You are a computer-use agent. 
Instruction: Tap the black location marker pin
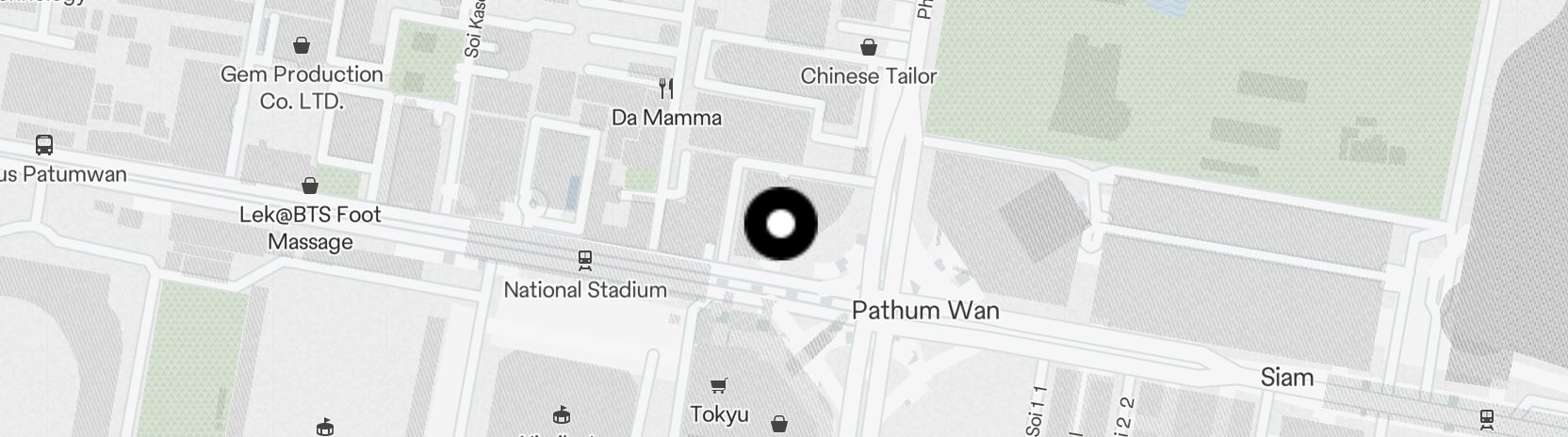[x=780, y=224]
